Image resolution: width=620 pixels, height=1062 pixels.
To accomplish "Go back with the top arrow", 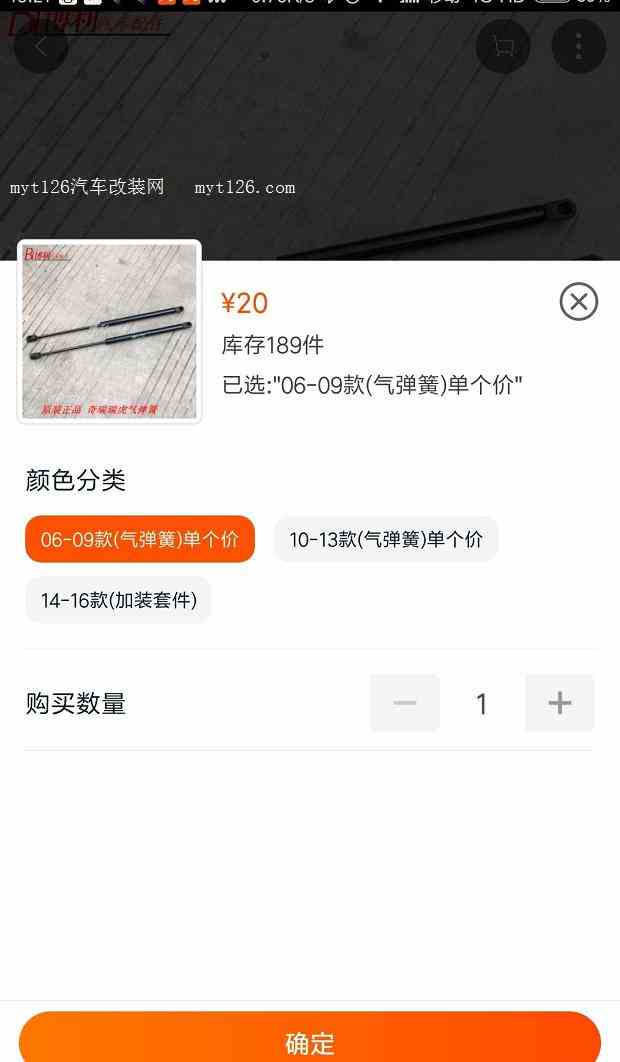I will click(41, 47).
